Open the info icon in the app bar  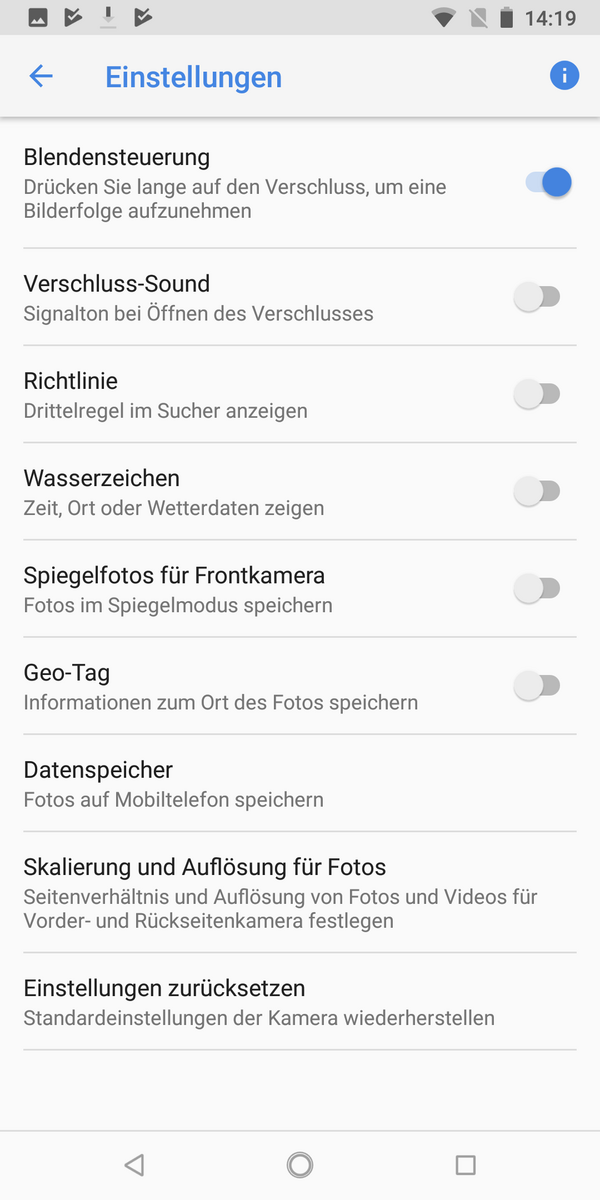tap(564, 76)
